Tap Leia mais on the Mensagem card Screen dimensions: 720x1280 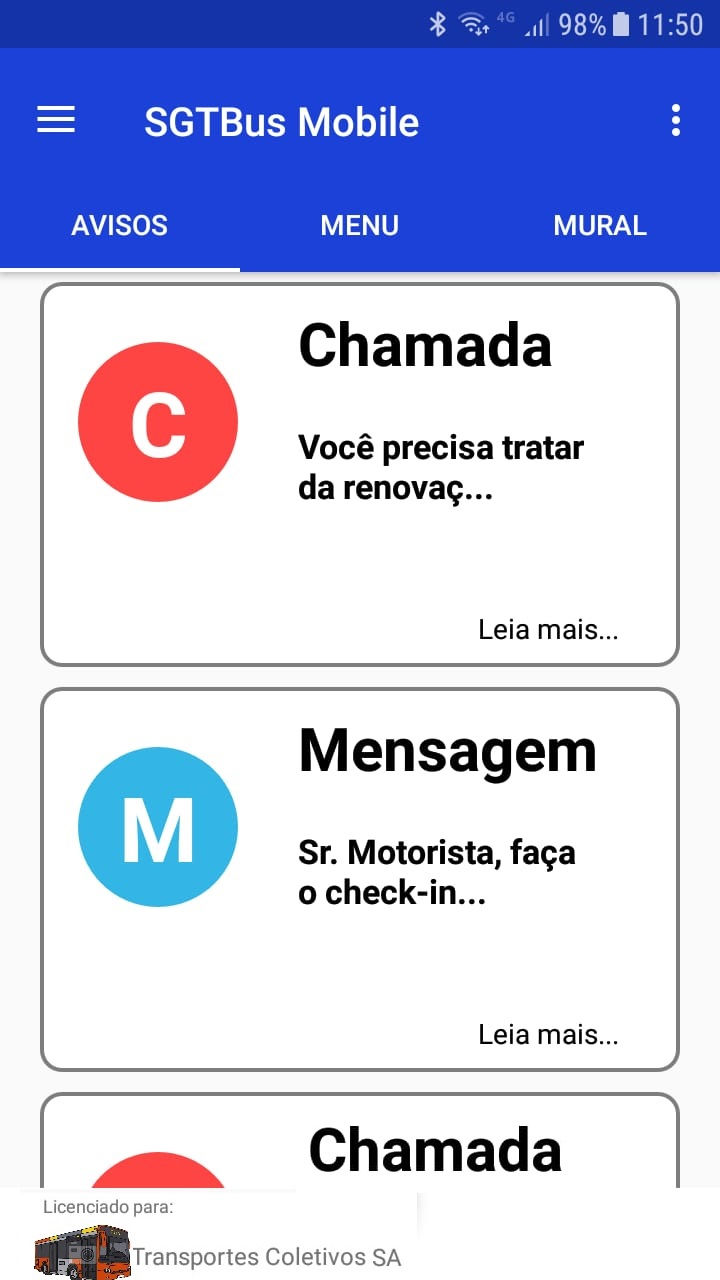548,1035
